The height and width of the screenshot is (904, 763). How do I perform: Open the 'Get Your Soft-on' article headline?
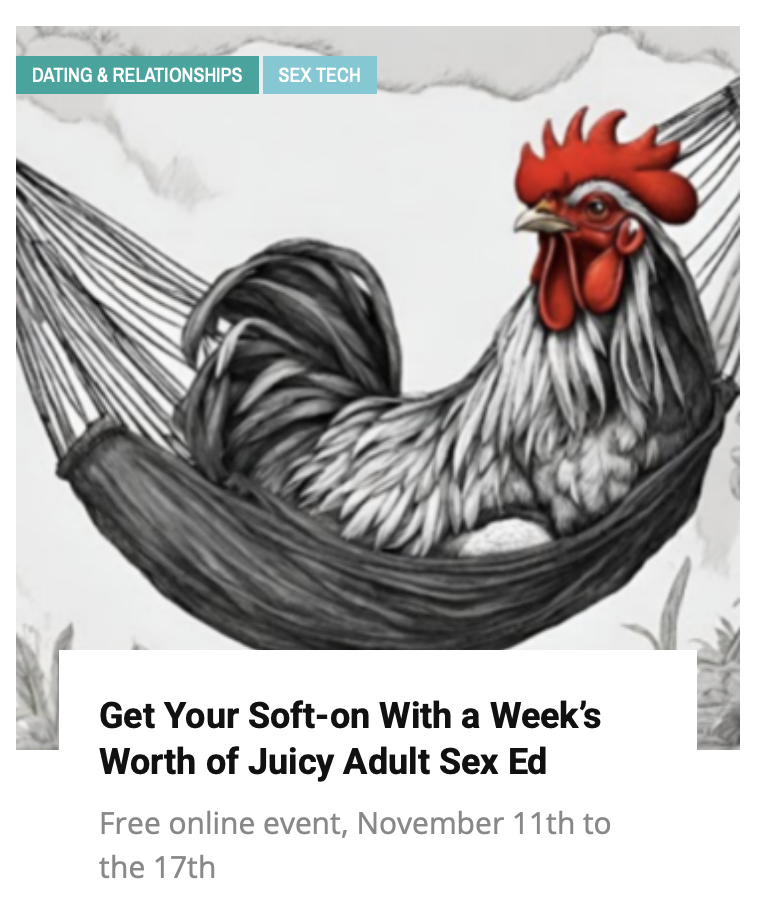pos(350,739)
